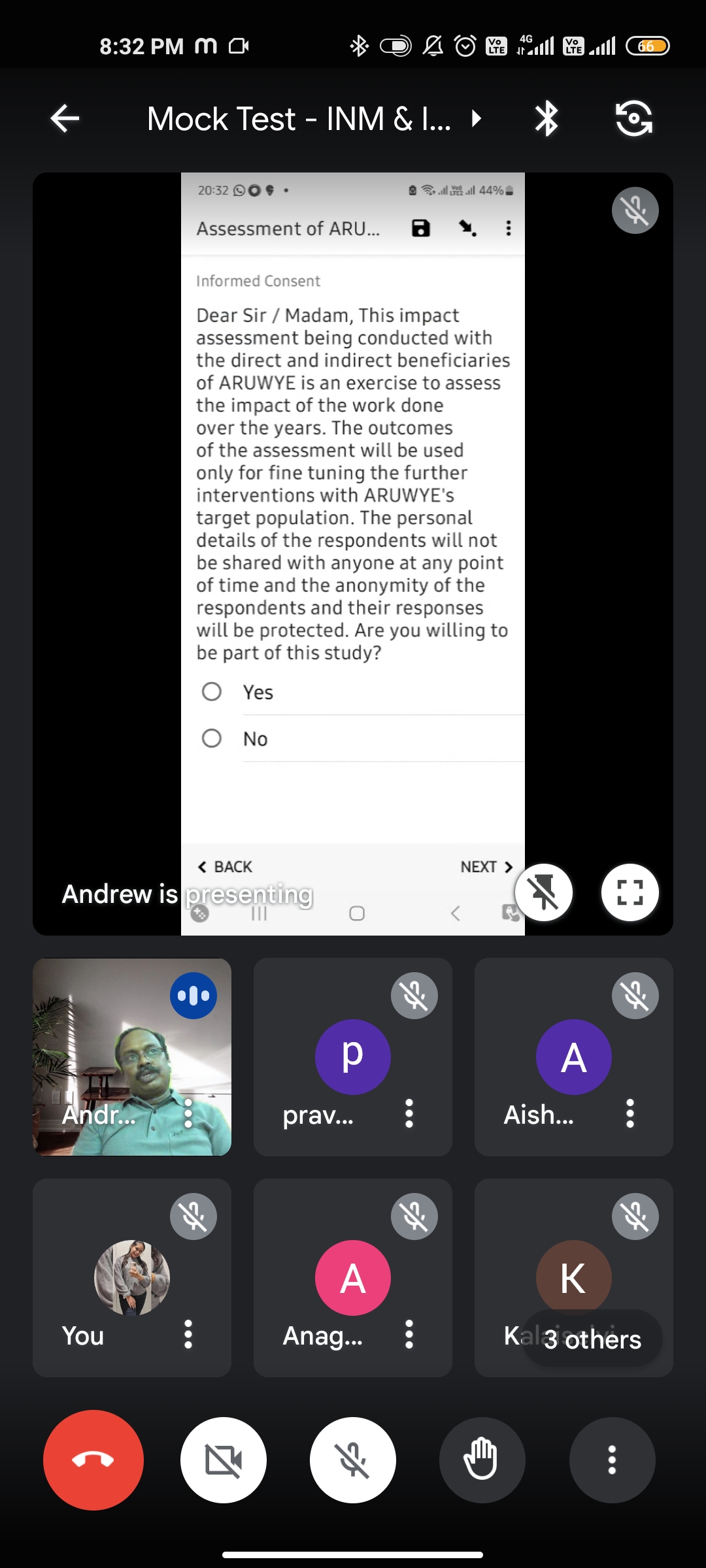Open options for prav... participant
This screenshot has height=1568, width=706.
(x=409, y=1113)
